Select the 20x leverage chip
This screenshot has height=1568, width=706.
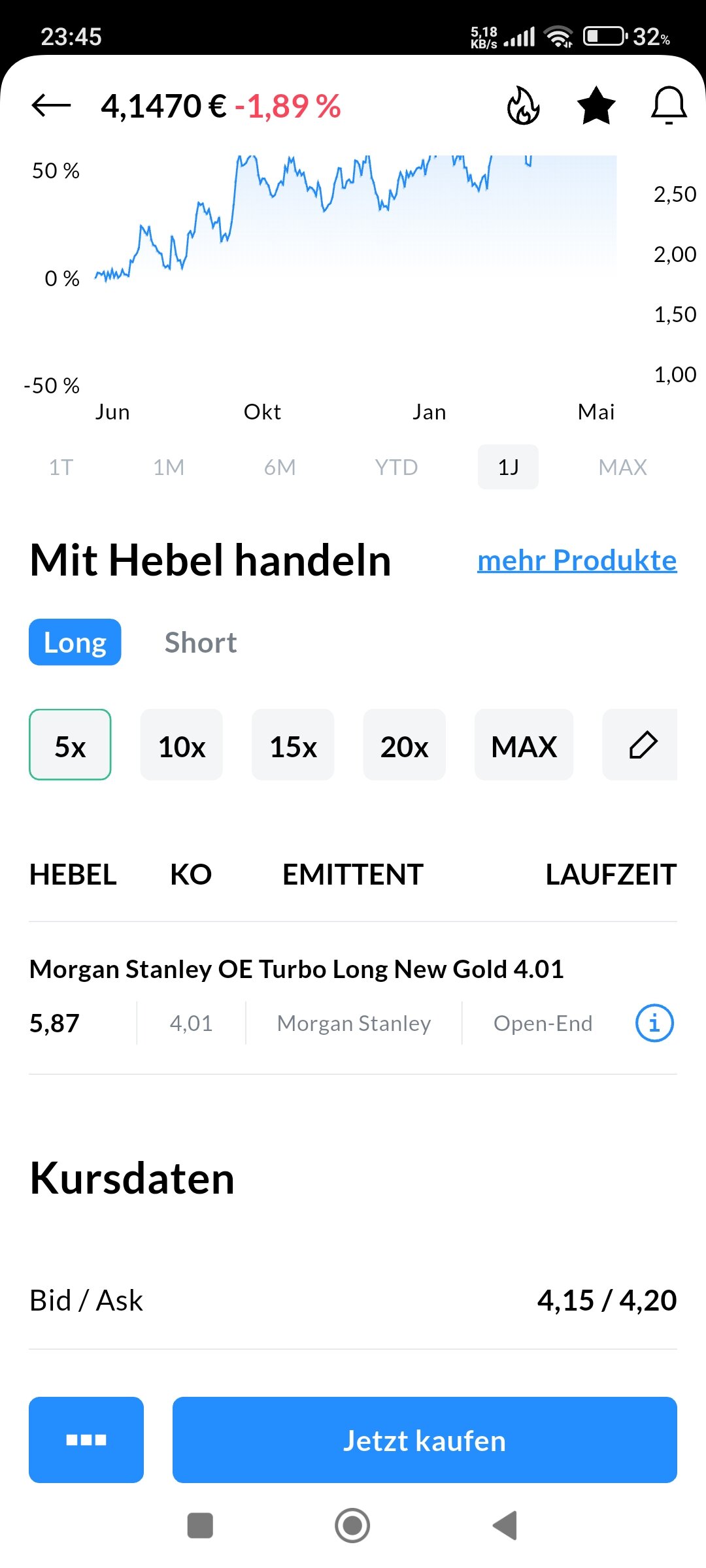404,745
